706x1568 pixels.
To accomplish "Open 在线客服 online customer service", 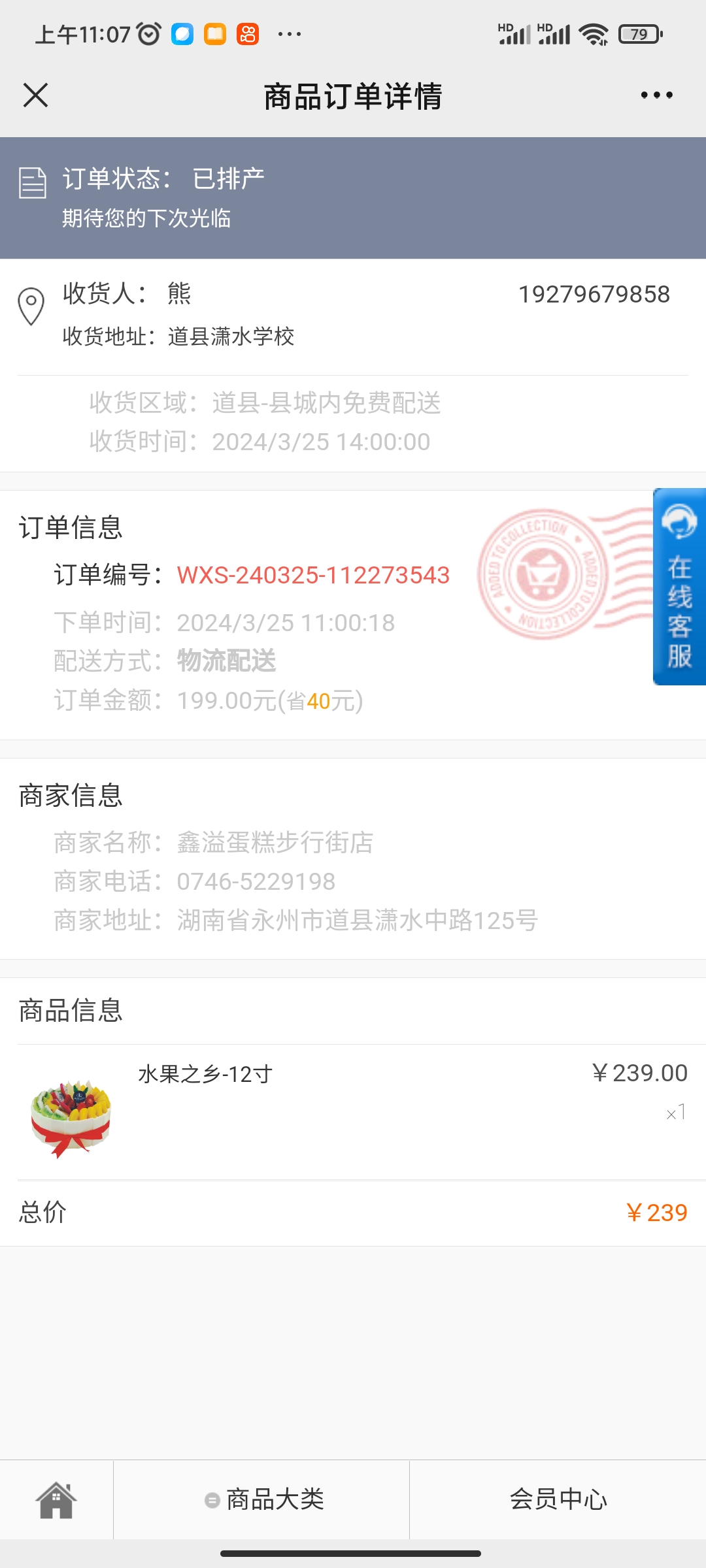I will pos(679,587).
